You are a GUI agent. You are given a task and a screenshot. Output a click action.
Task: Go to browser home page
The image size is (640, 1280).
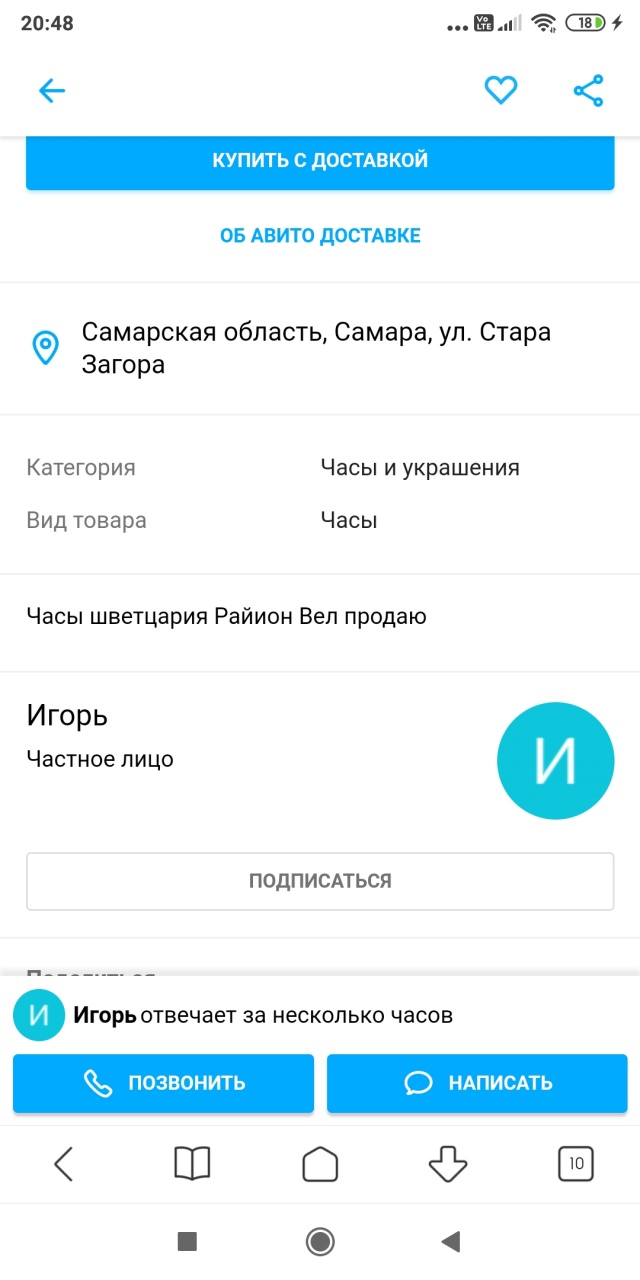coord(320,1164)
